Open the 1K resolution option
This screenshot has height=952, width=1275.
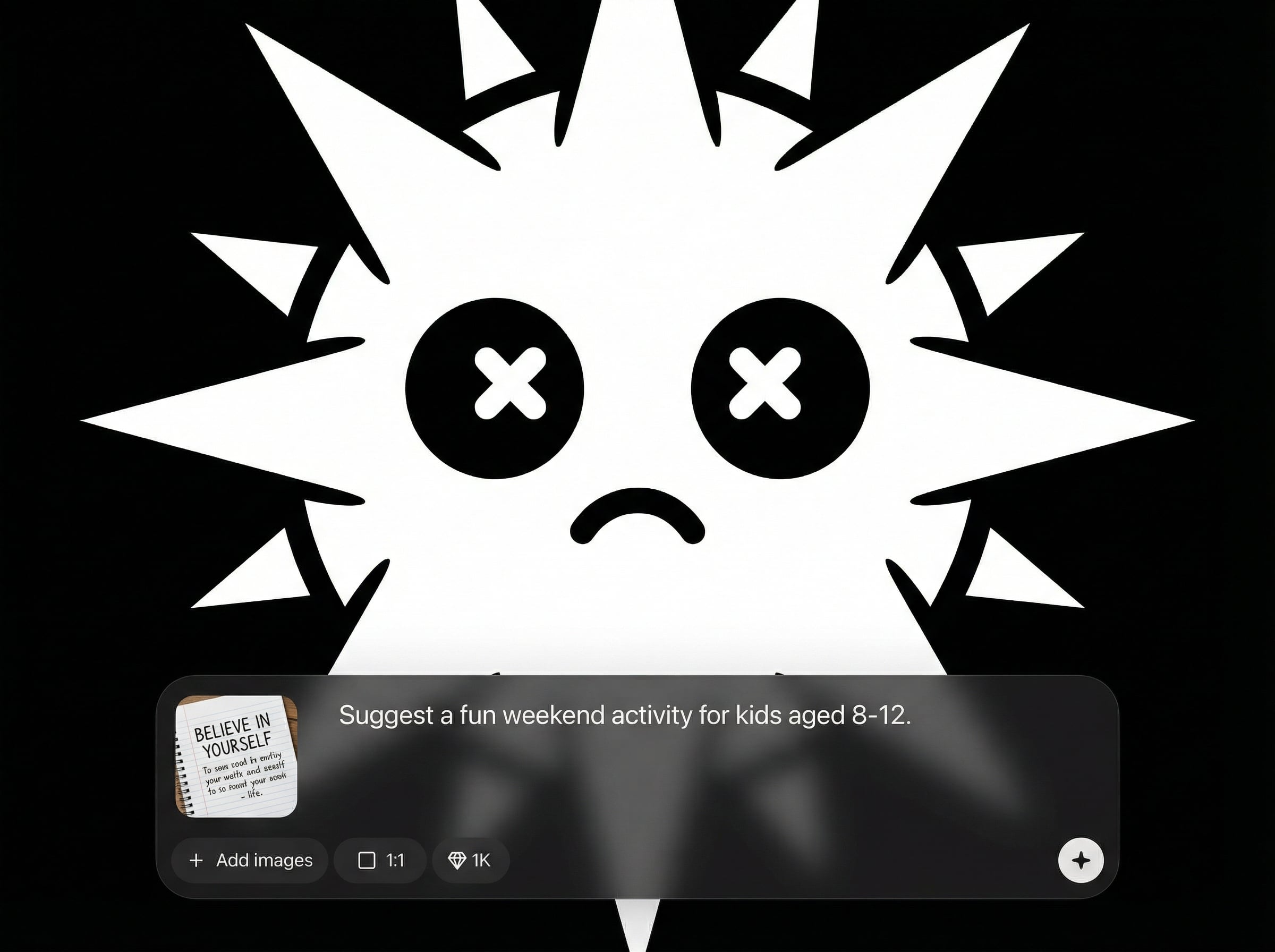(x=470, y=861)
